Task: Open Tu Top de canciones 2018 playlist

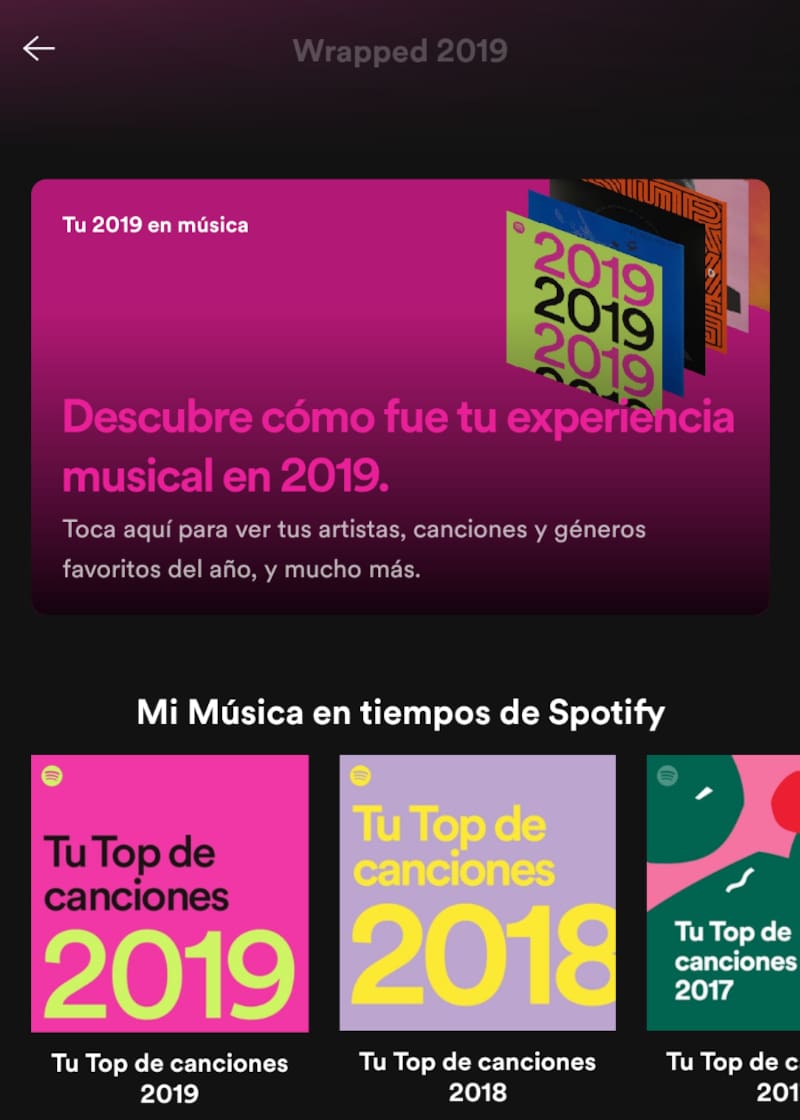Action: point(478,893)
